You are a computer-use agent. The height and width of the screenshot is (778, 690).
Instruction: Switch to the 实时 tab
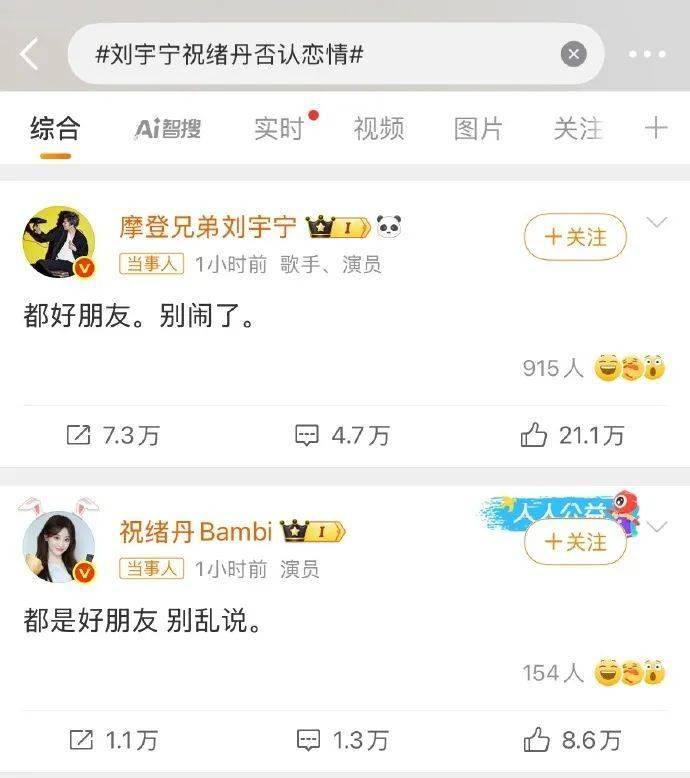(278, 128)
